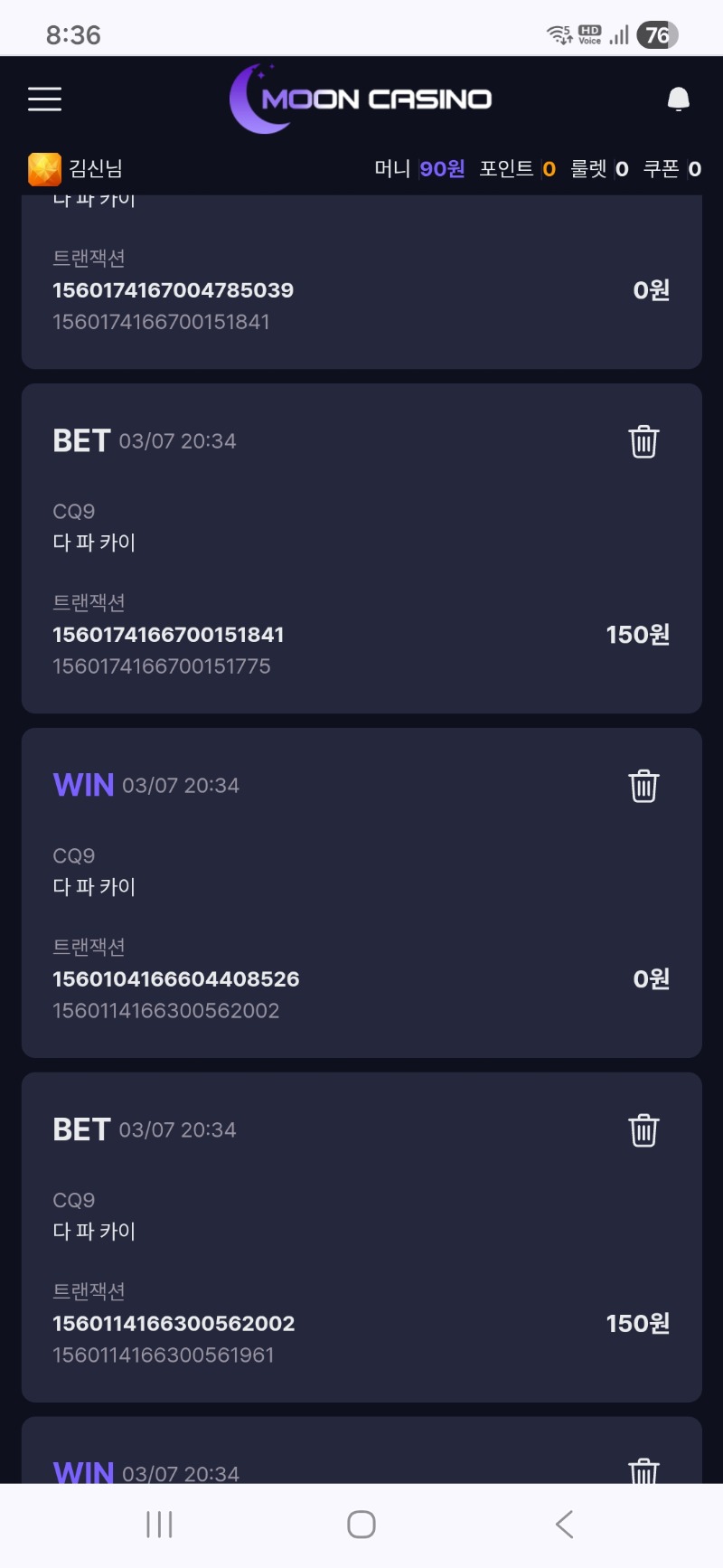Select the WIN label on the middle card

(82, 785)
